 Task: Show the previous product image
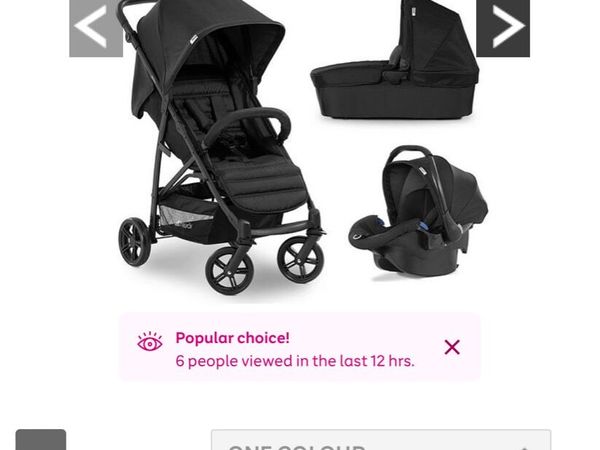click(x=95, y=27)
